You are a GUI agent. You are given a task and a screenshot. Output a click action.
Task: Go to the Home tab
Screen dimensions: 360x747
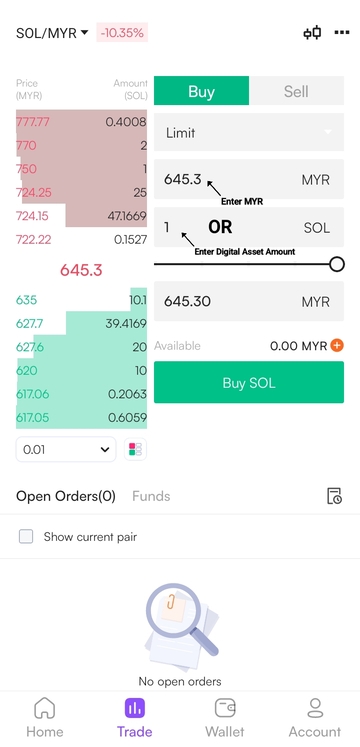(45, 718)
